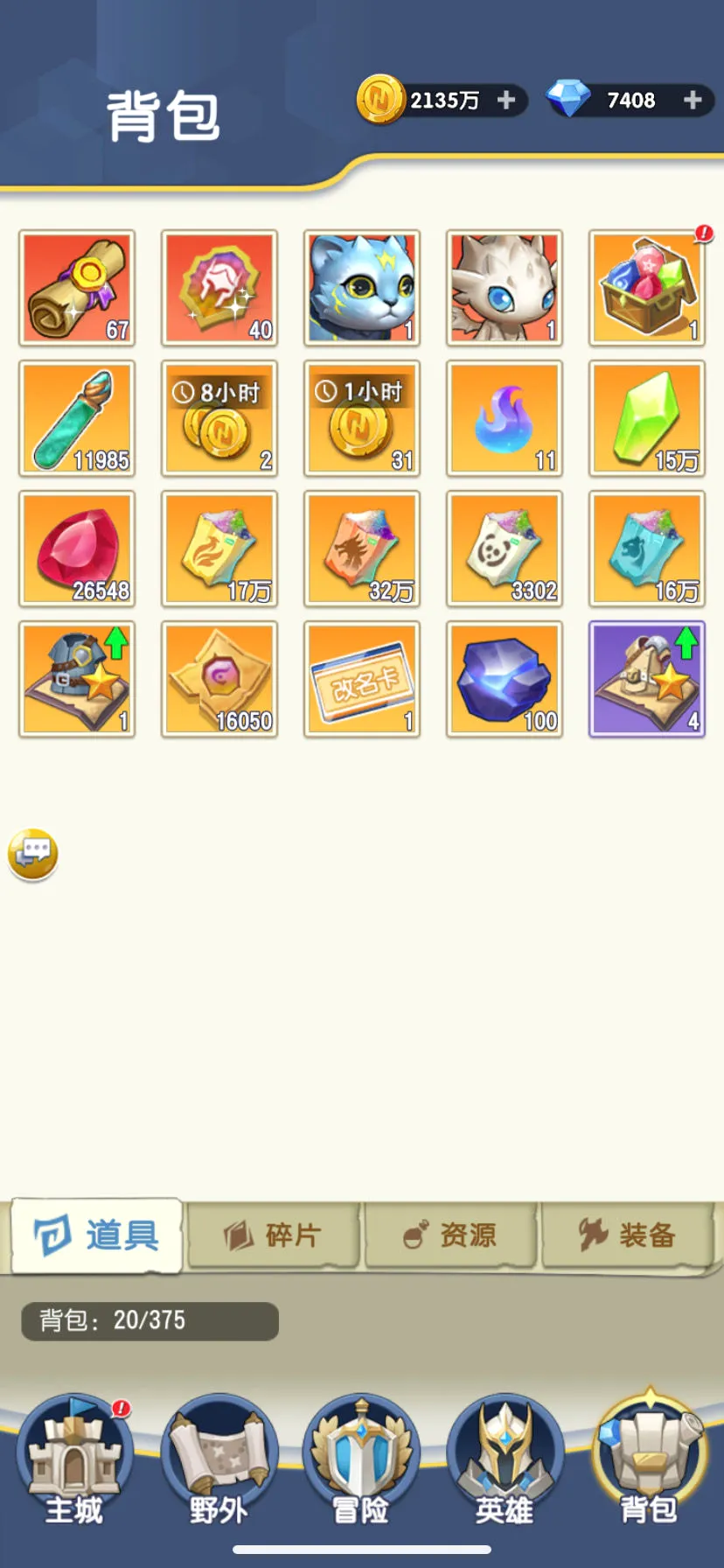The height and width of the screenshot is (1568, 724).
Task: Switch to the 资源 tab
Action: pyautogui.click(x=450, y=1235)
